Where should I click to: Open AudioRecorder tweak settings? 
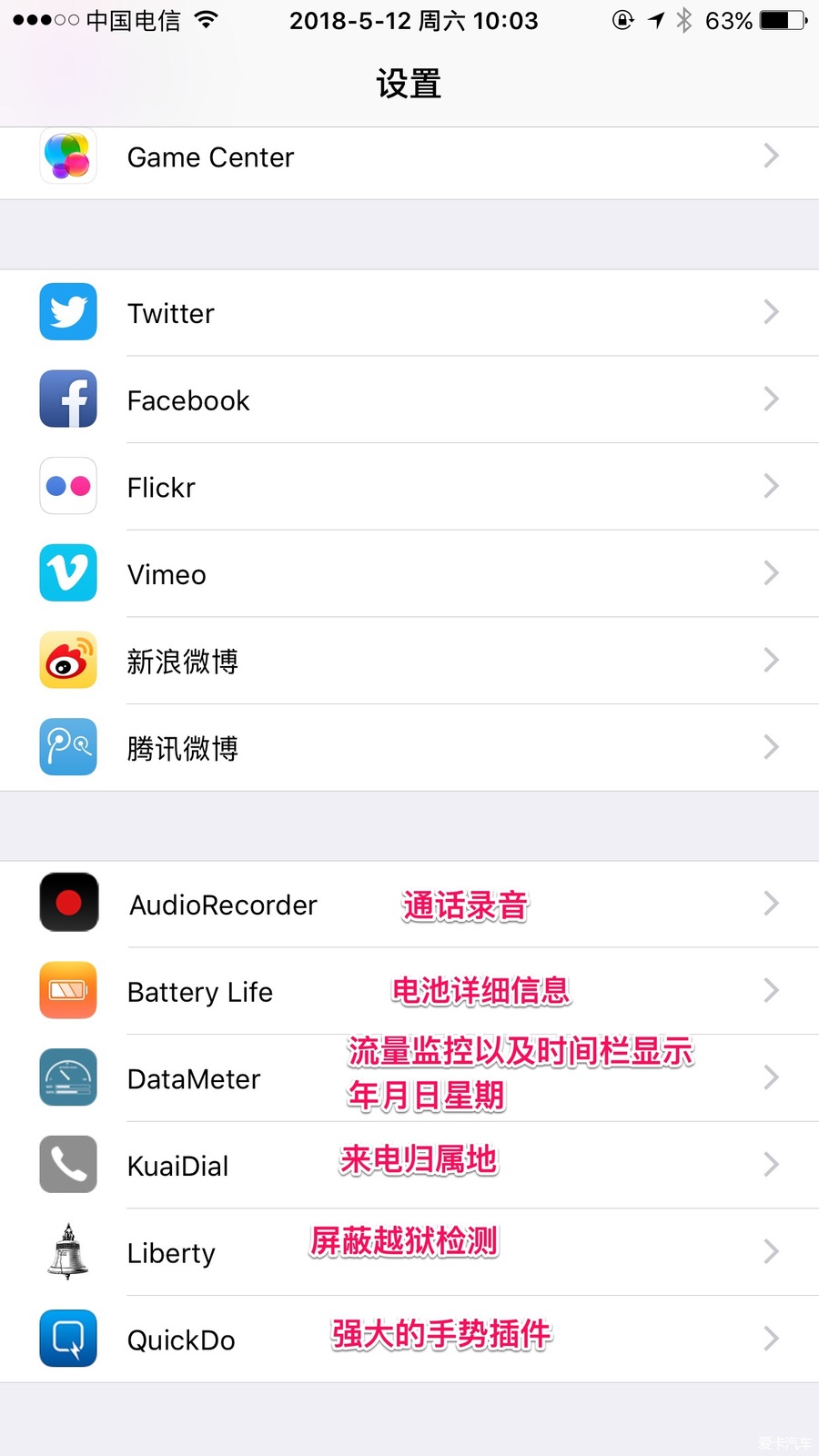coord(409,904)
